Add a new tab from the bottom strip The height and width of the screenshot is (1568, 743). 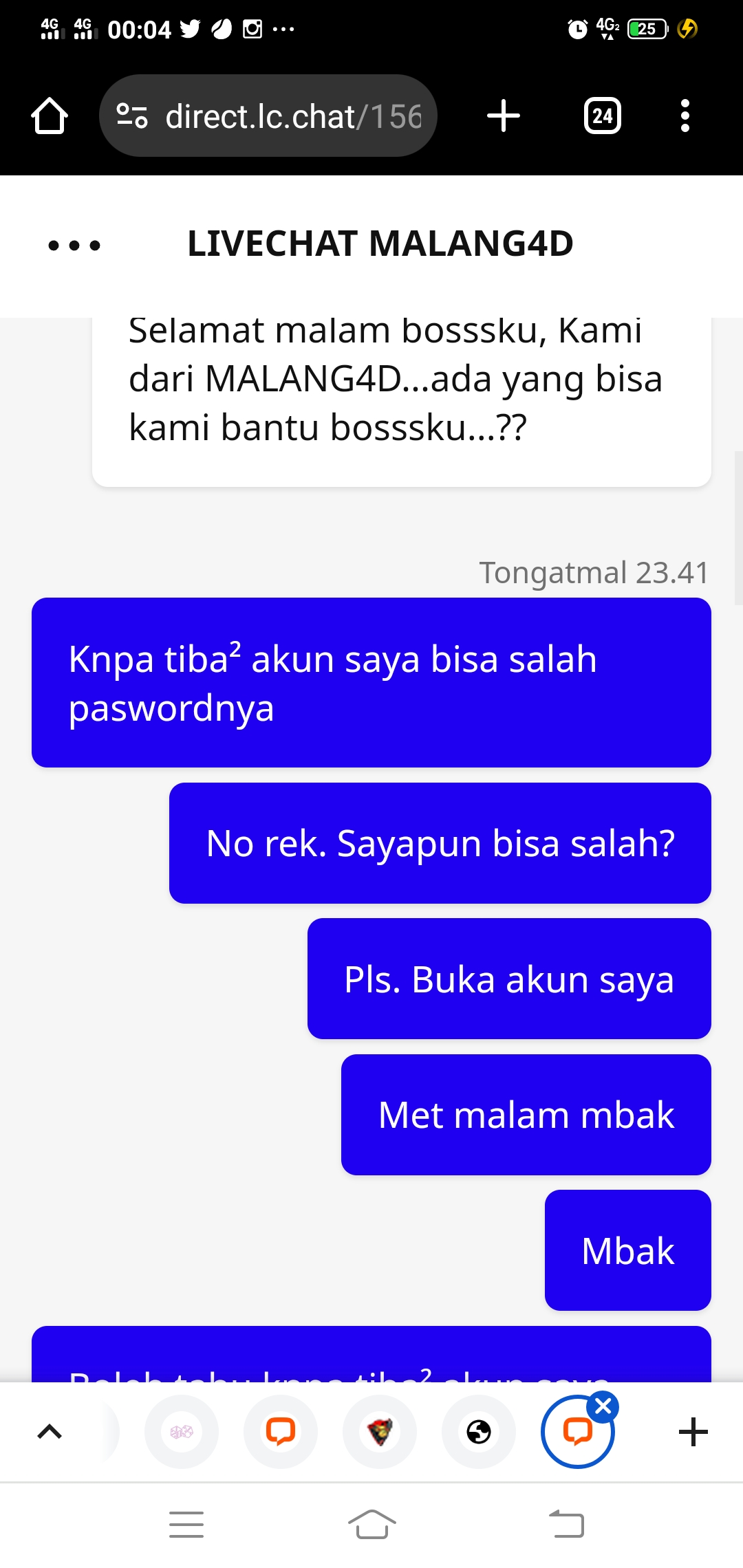(693, 1433)
